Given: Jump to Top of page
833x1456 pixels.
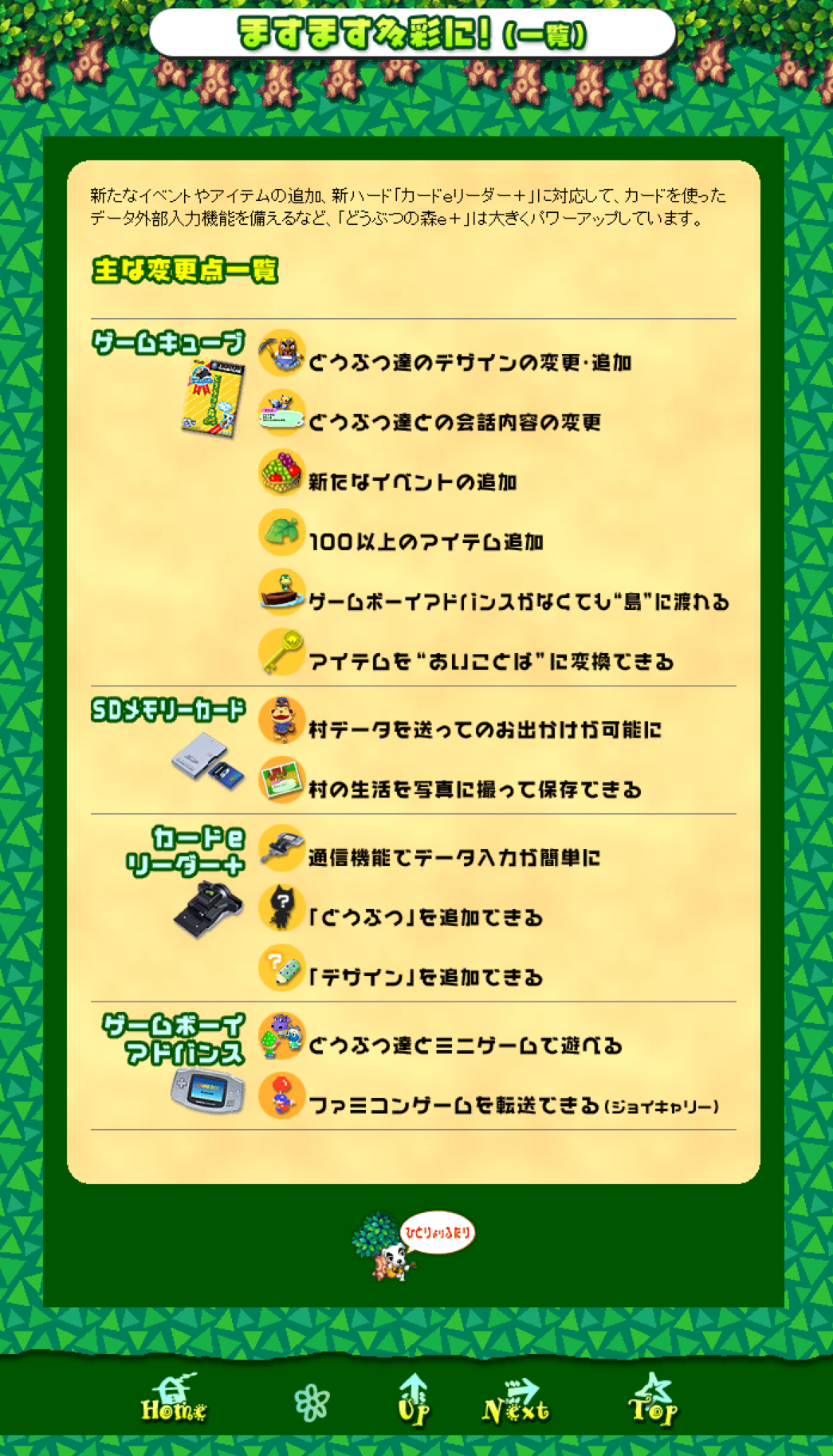Looking at the screenshot, I should [653, 1399].
